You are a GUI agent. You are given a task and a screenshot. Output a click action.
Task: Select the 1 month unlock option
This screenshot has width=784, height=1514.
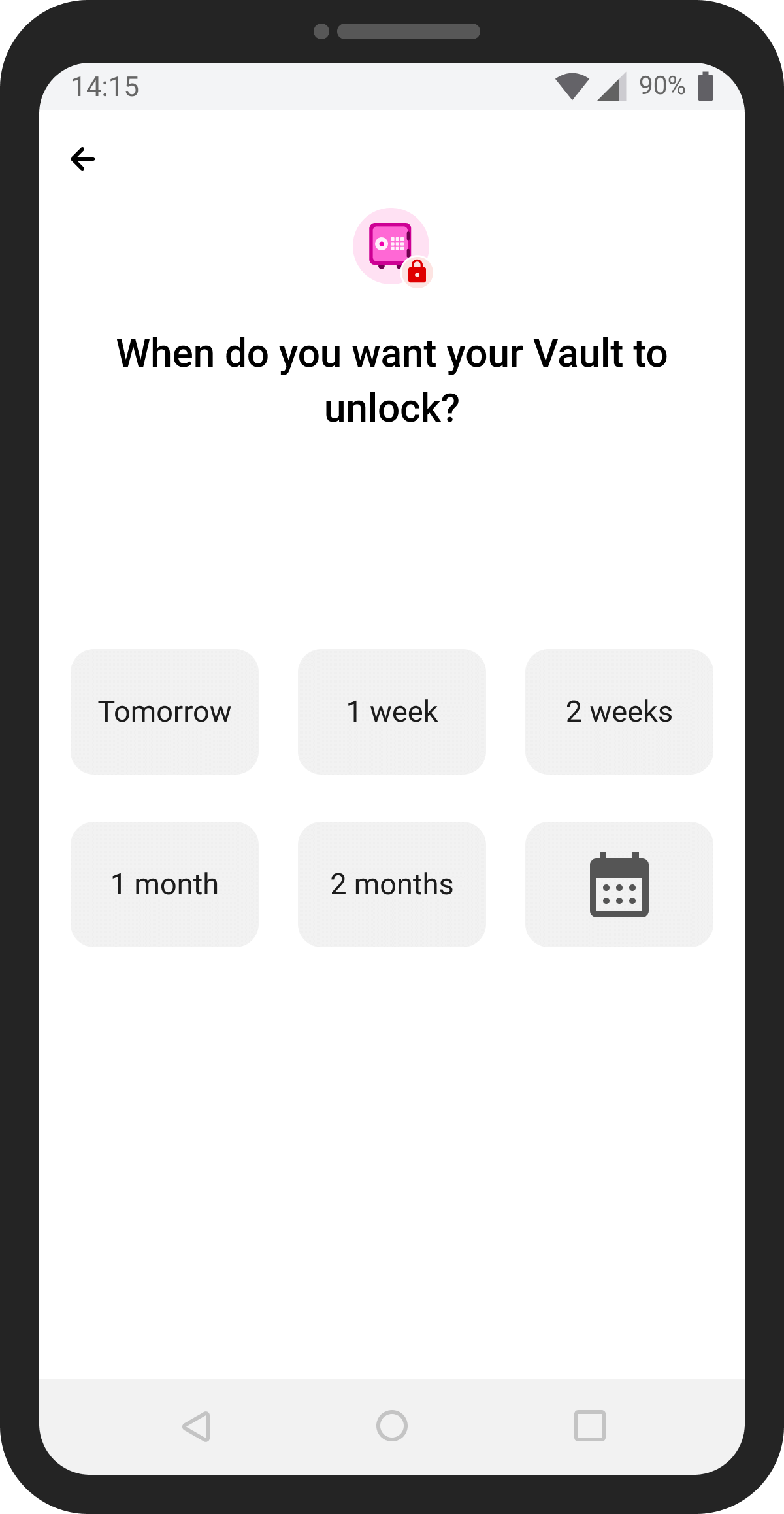click(x=164, y=884)
